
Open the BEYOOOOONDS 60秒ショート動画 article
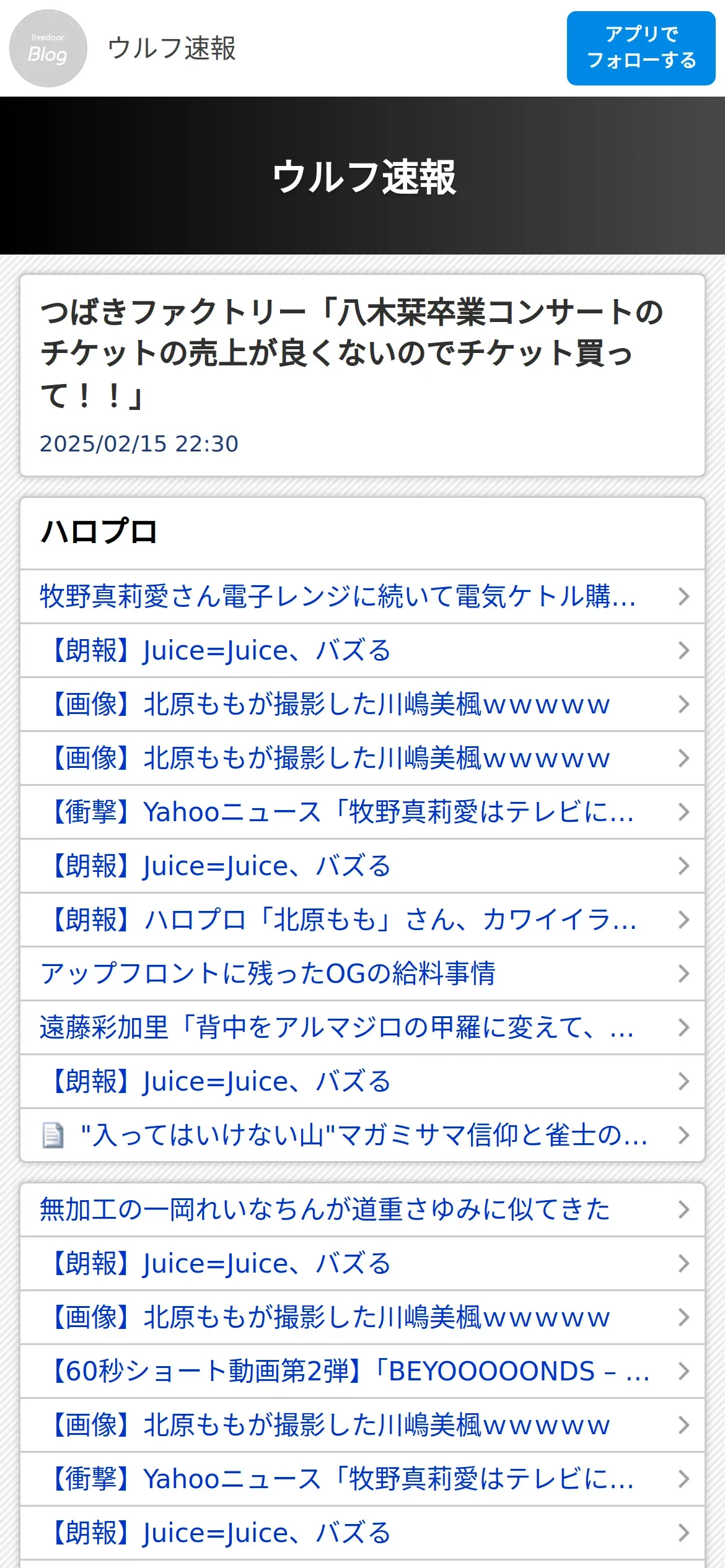[x=362, y=1371]
